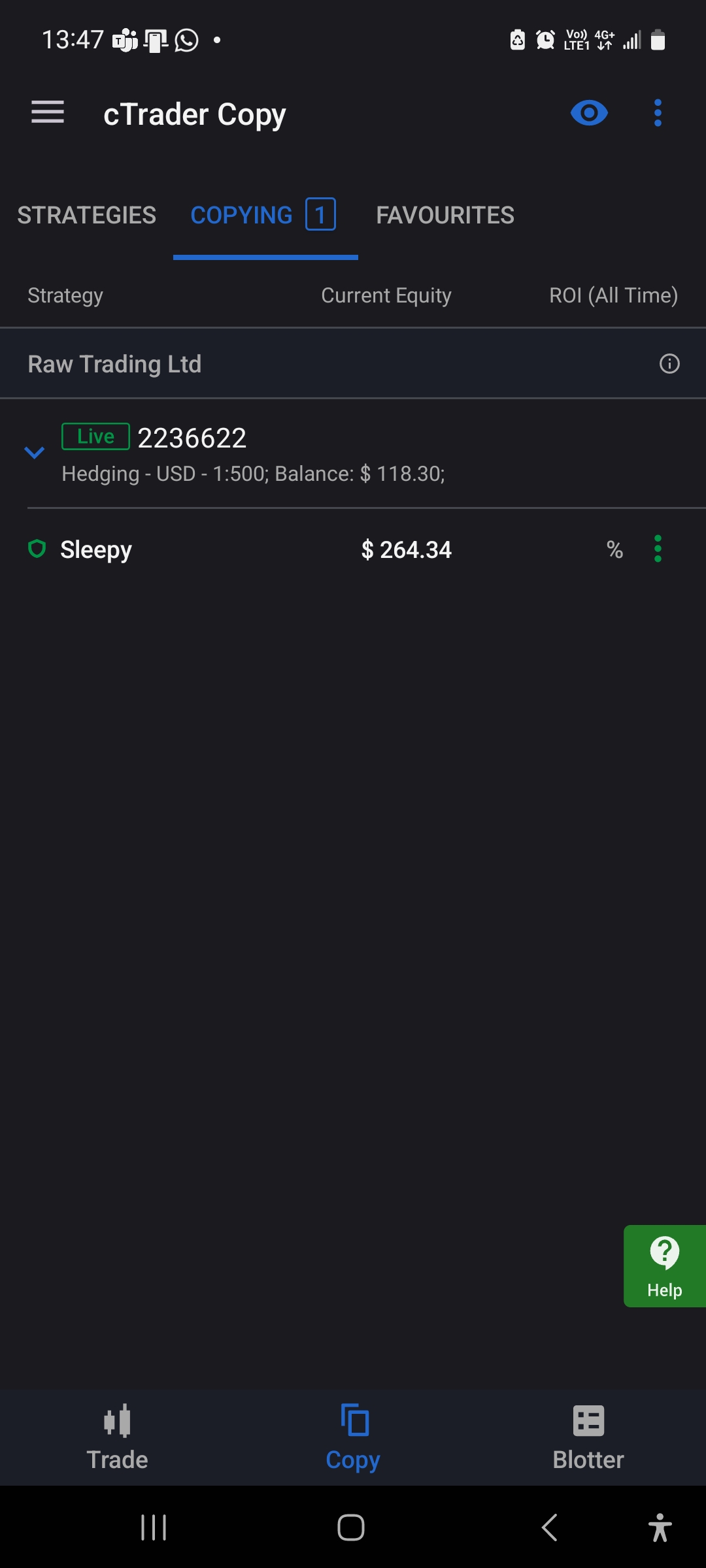The height and width of the screenshot is (1568, 706).
Task: Go back using system back button
Action: (550, 1527)
